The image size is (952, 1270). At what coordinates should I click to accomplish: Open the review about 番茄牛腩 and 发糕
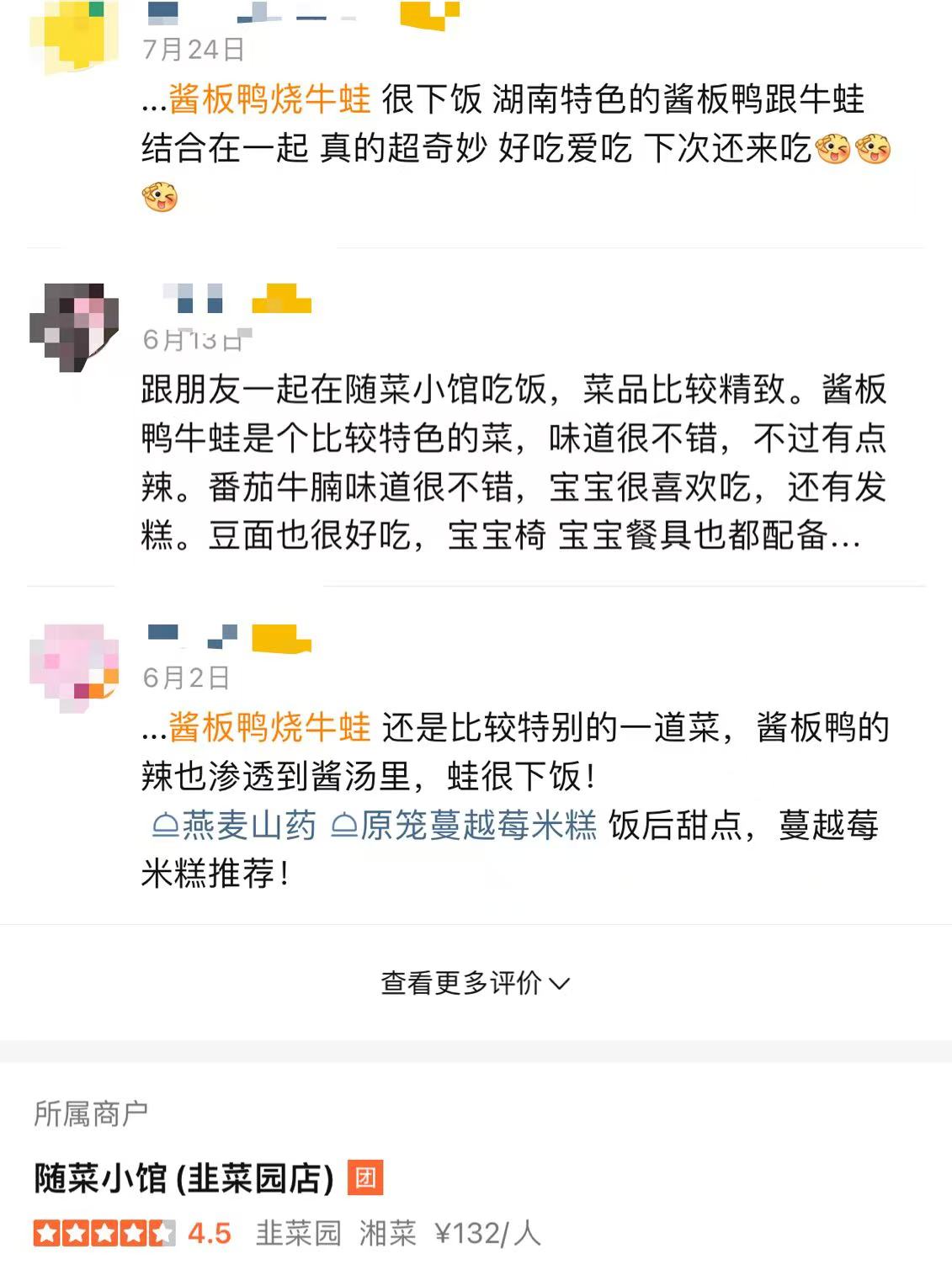(x=513, y=462)
